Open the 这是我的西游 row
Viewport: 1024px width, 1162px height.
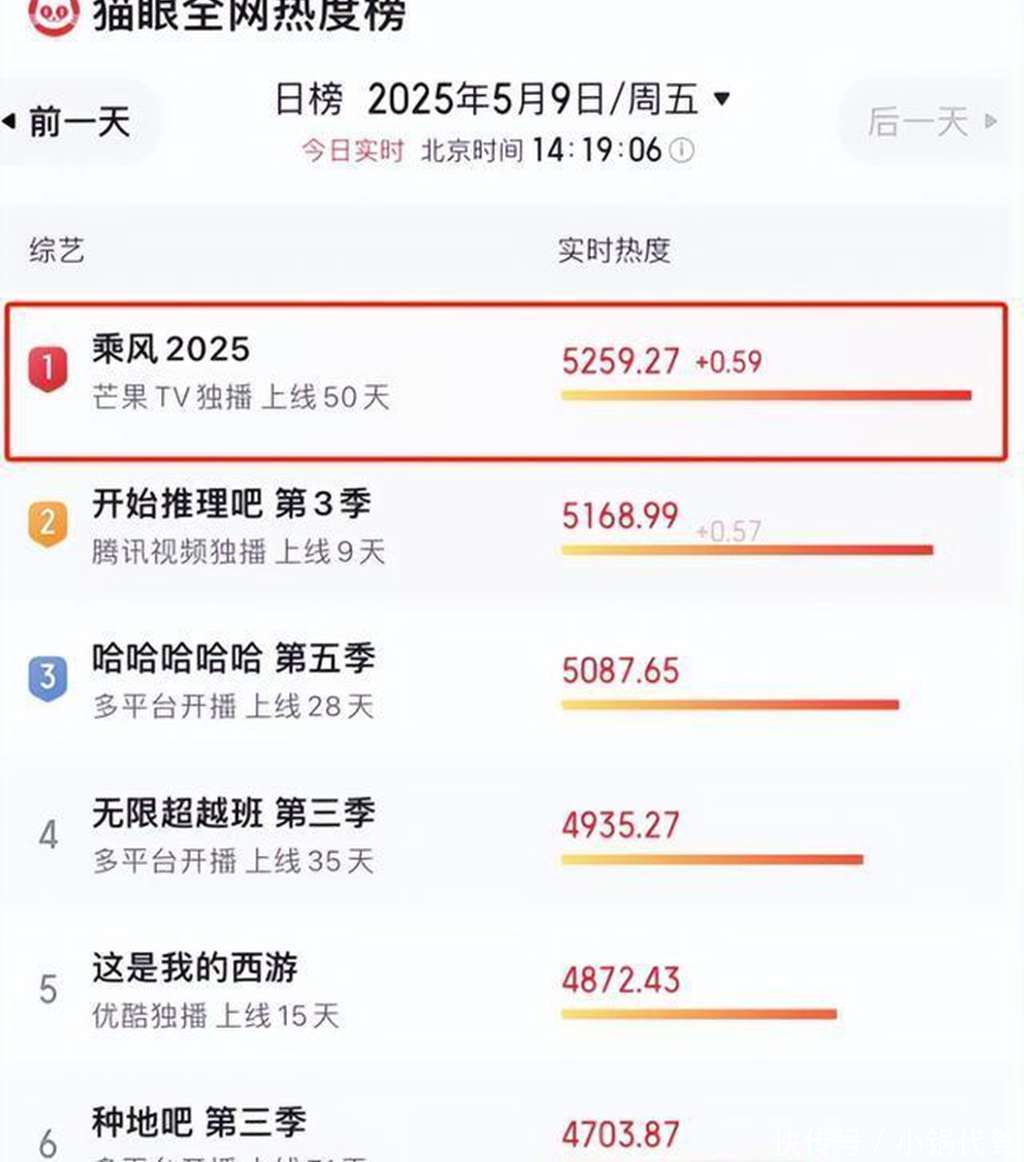click(x=195, y=968)
